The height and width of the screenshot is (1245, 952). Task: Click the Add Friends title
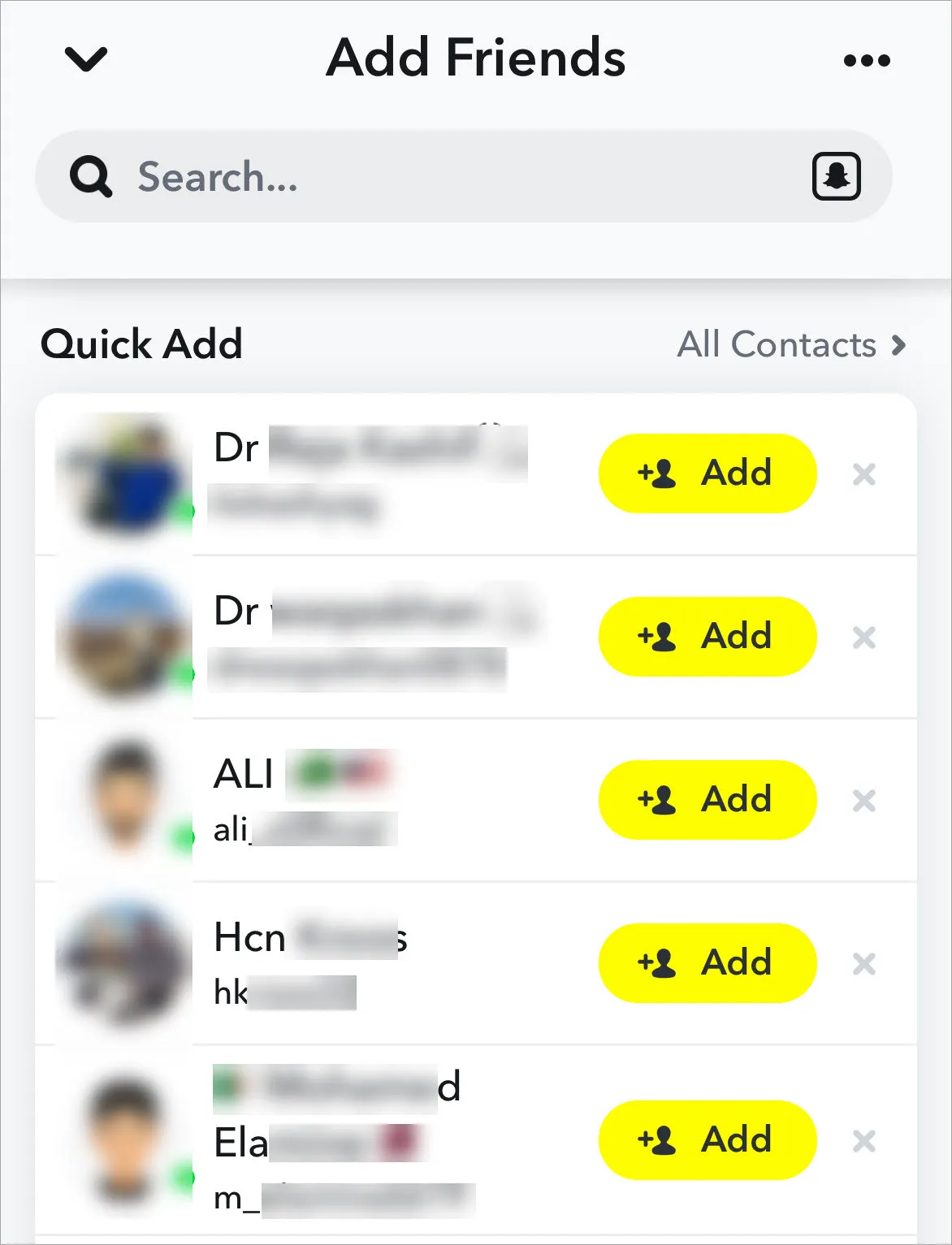click(x=475, y=58)
